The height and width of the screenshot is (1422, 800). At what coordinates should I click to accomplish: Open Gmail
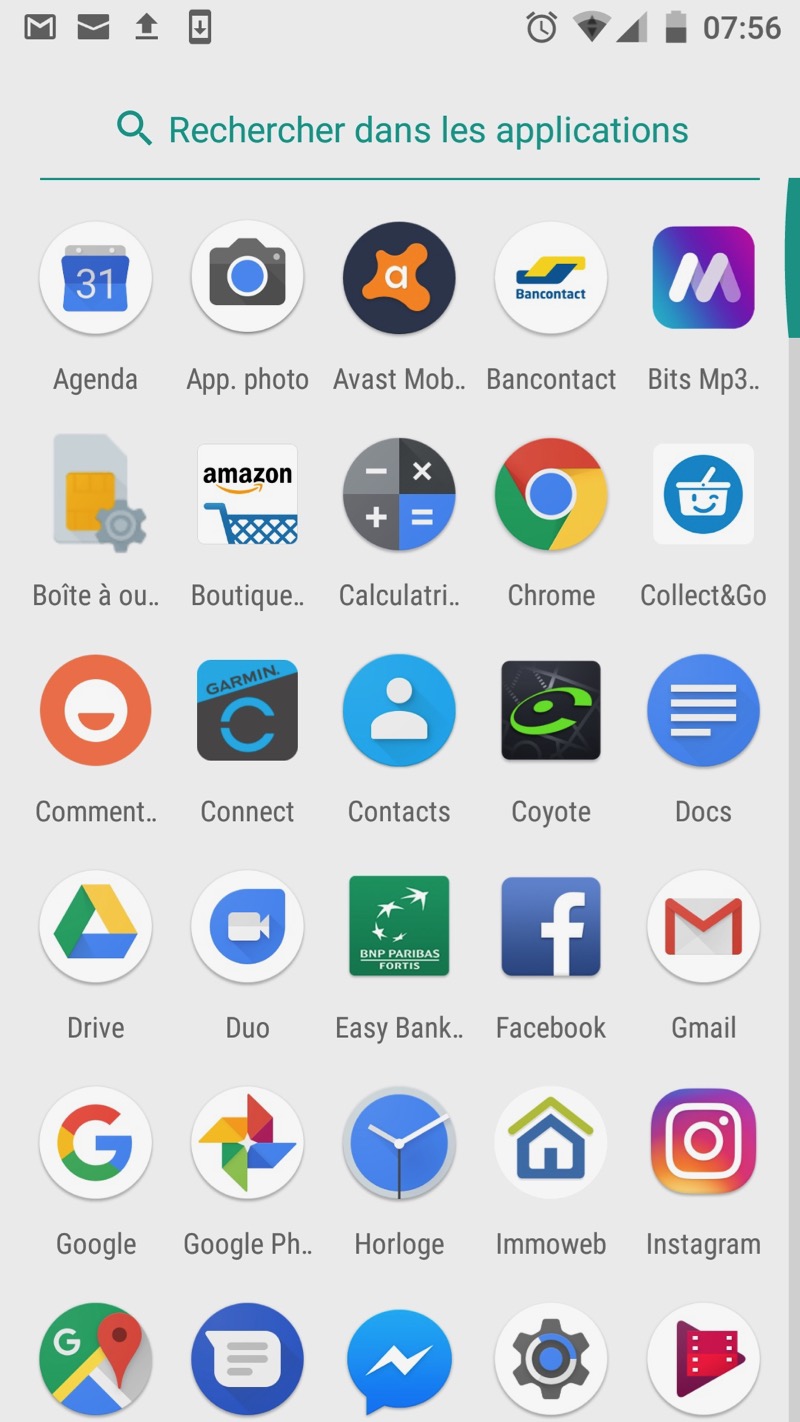(703, 926)
